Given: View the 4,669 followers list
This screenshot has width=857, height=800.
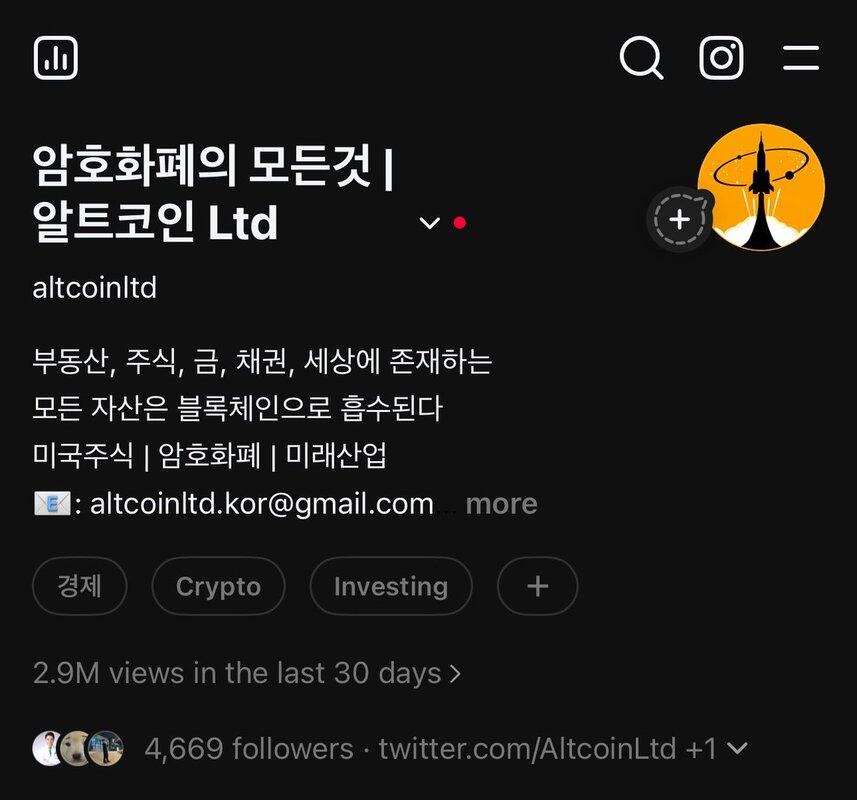Looking at the screenshot, I should (249, 748).
